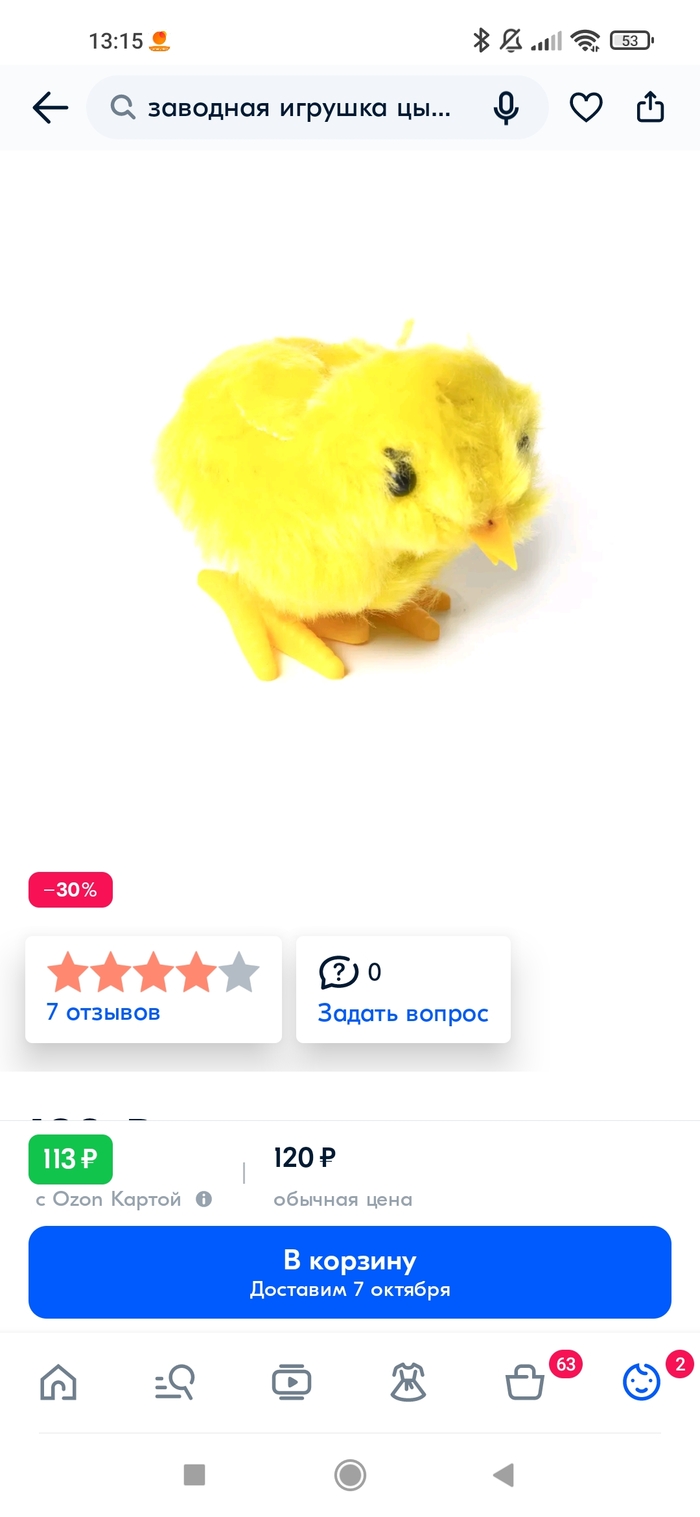Open the fashion dress tab
Screen dimensions: 700x1517
coord(408,1383)
